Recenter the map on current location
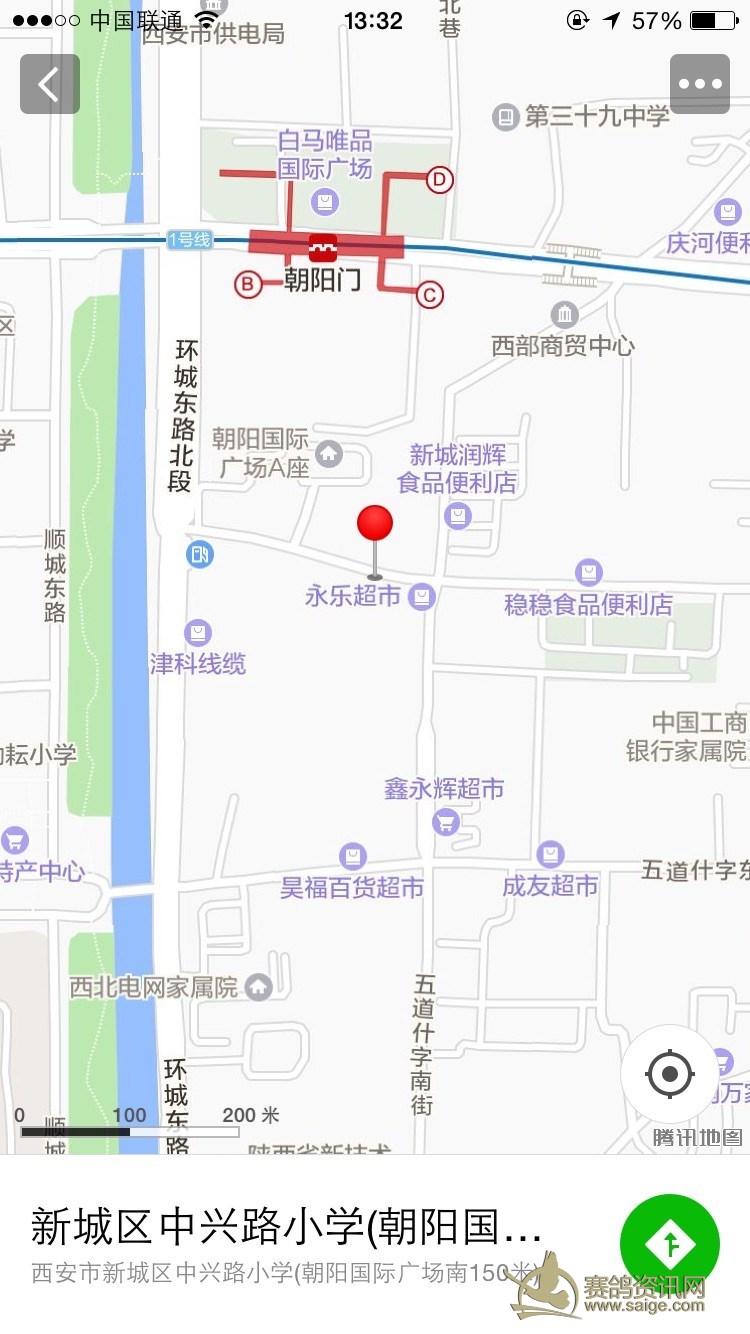 670,1075
